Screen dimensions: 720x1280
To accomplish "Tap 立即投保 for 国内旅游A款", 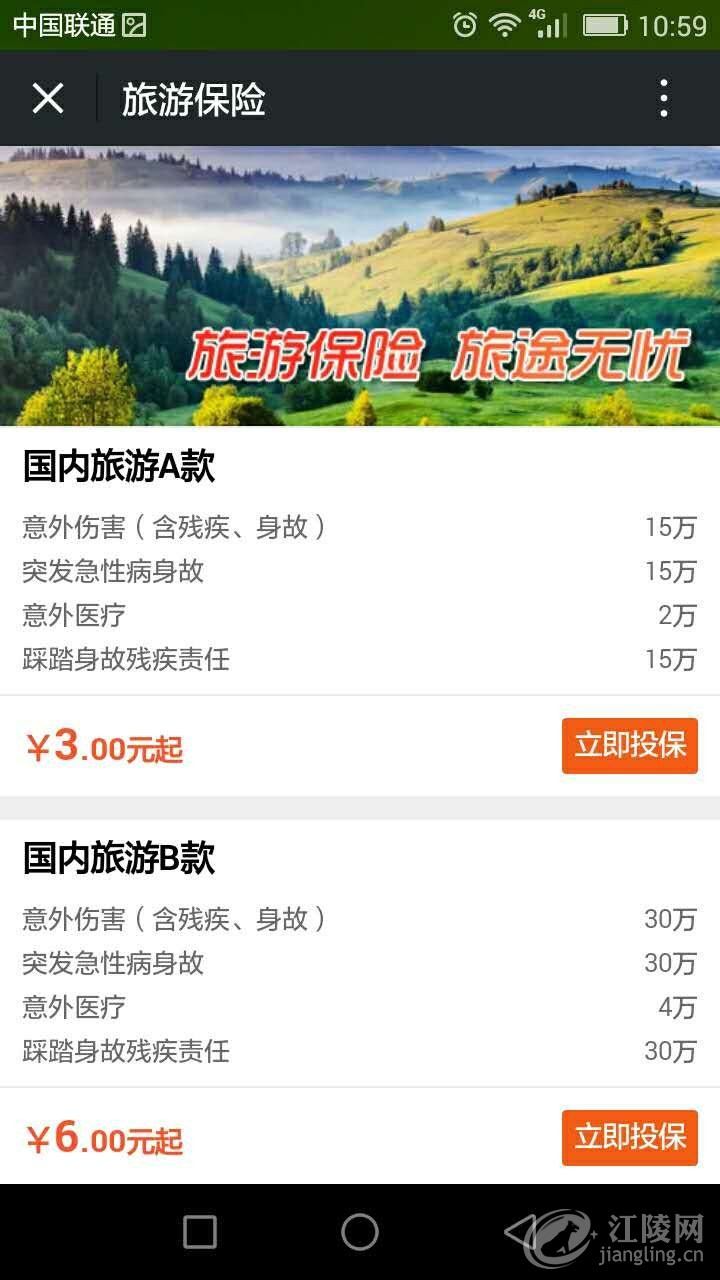I will click(629, 745).
